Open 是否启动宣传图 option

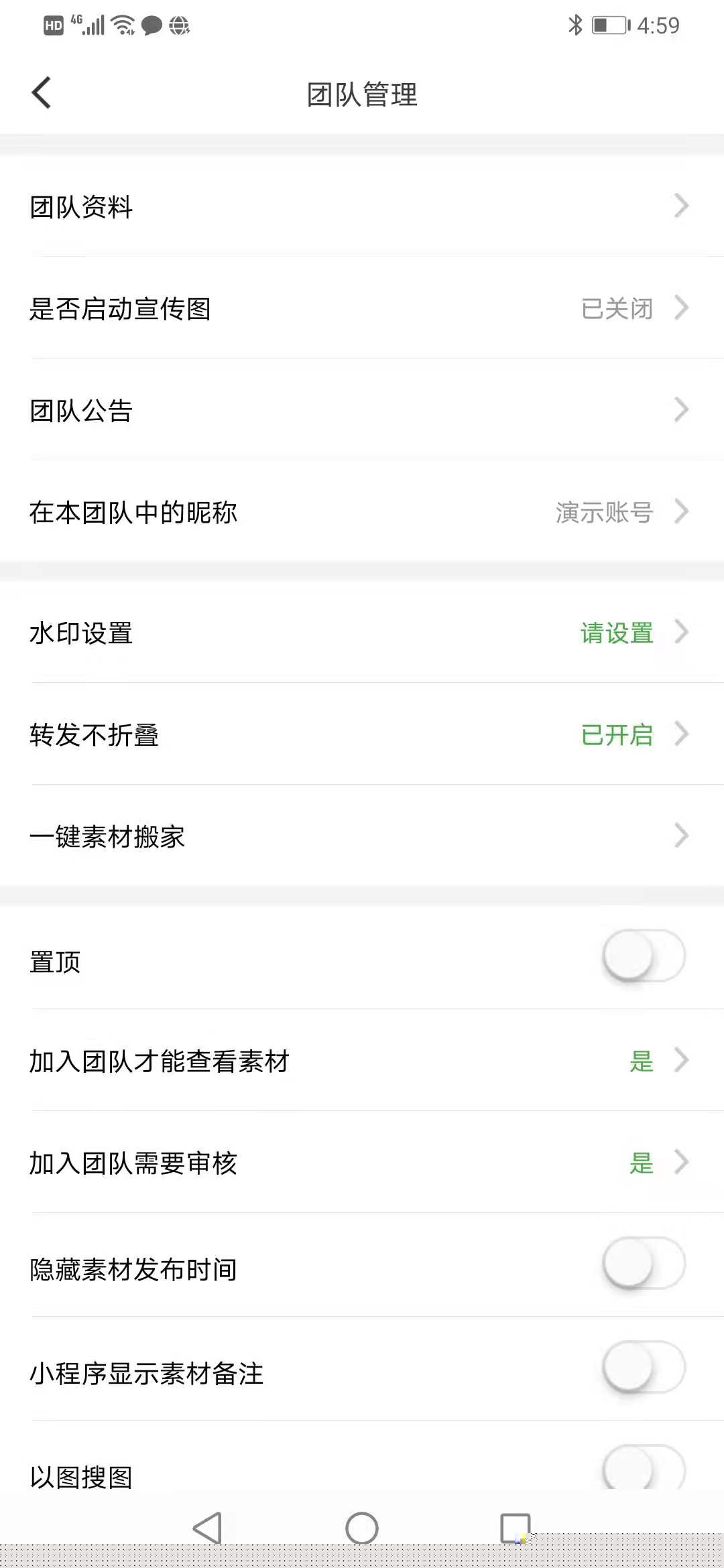click(x=362, y=308)
